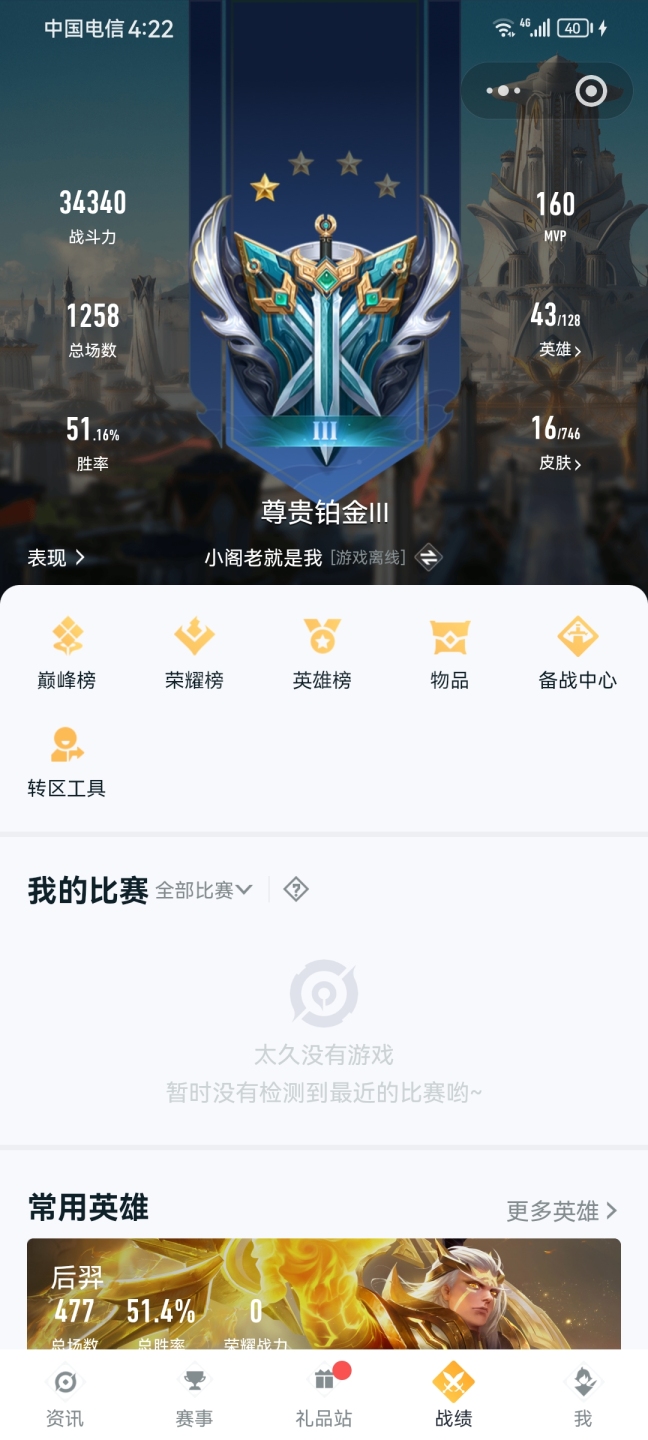Open the 备战中心 prep center
648x1440 pixels.
(577, 653)
